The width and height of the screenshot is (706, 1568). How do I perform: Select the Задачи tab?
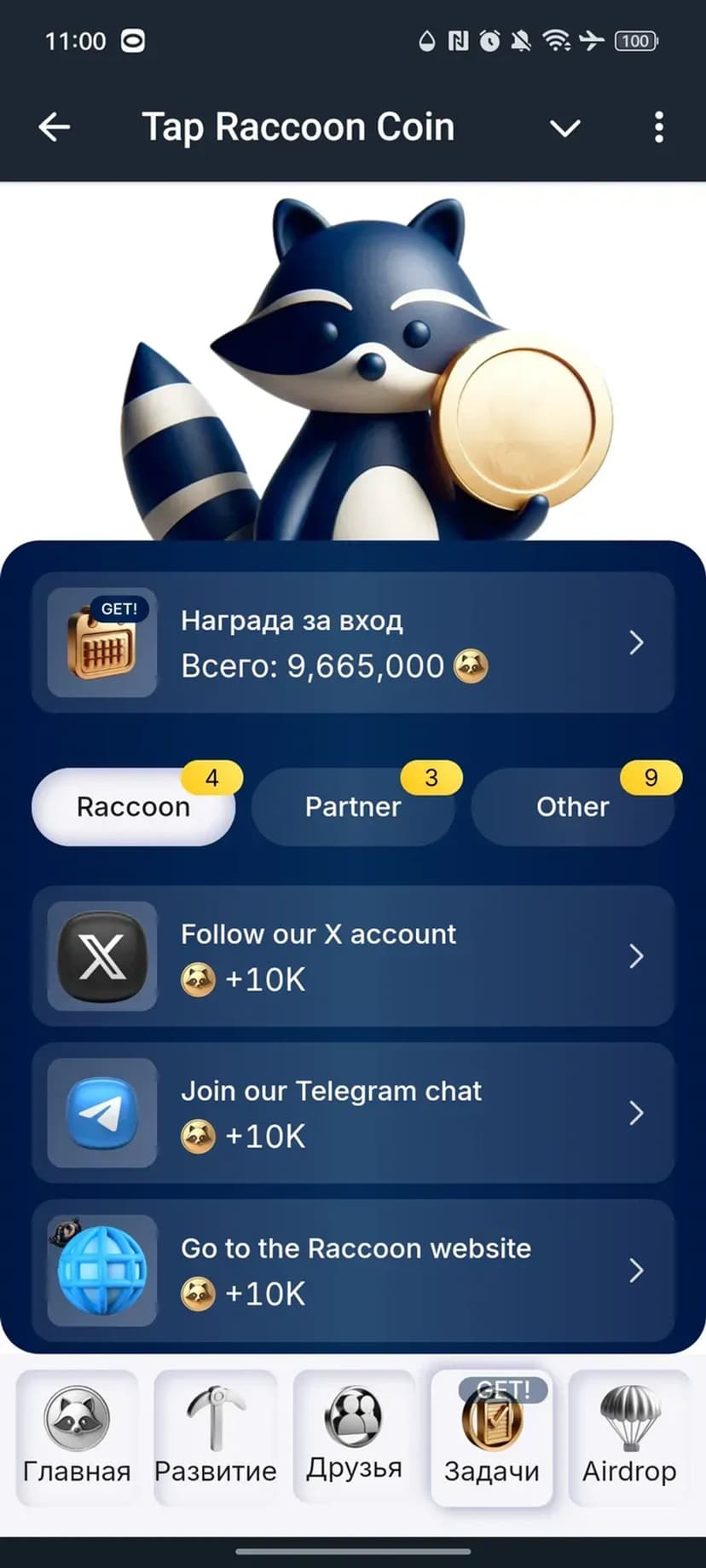tap(492, 1438)
